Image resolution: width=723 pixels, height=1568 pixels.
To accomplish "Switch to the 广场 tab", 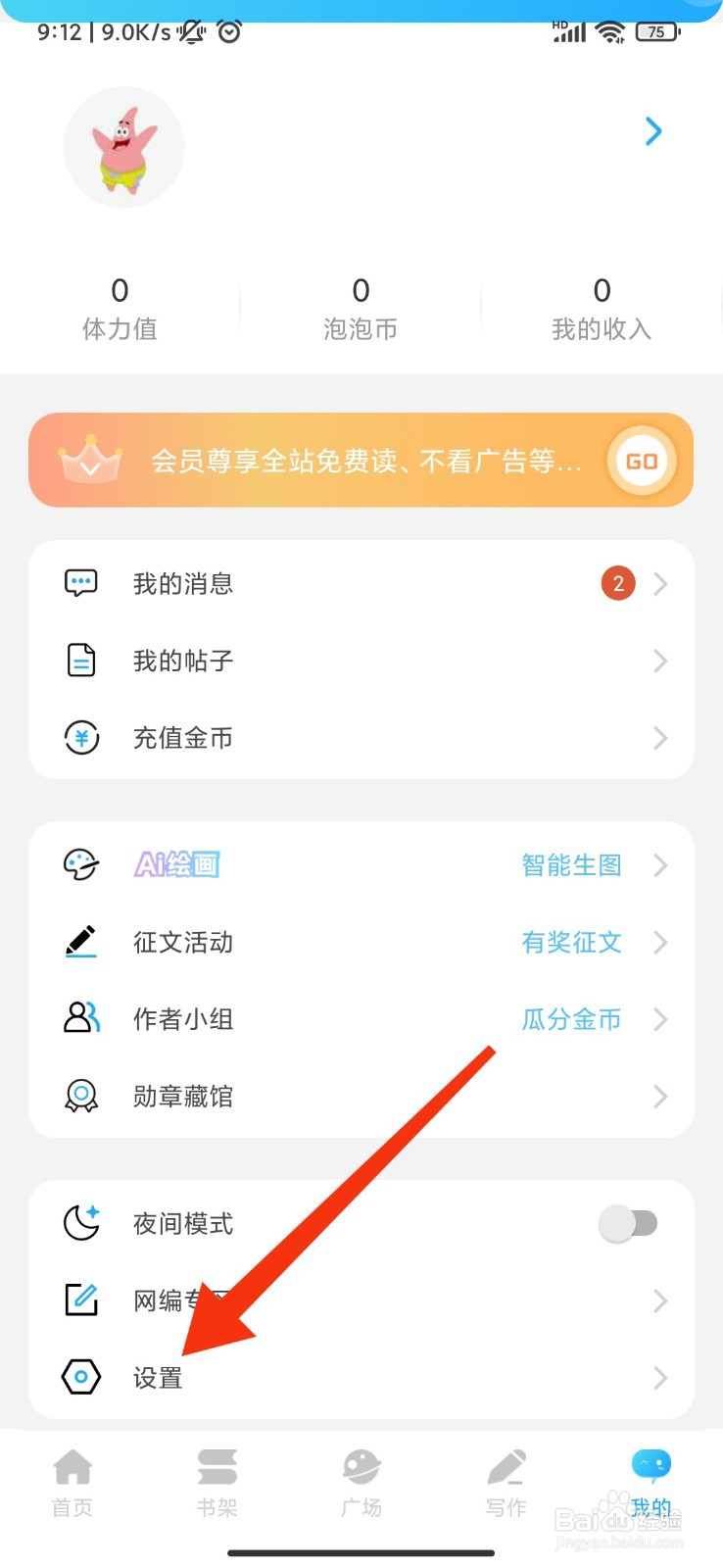I will [x=361, y=1480].
